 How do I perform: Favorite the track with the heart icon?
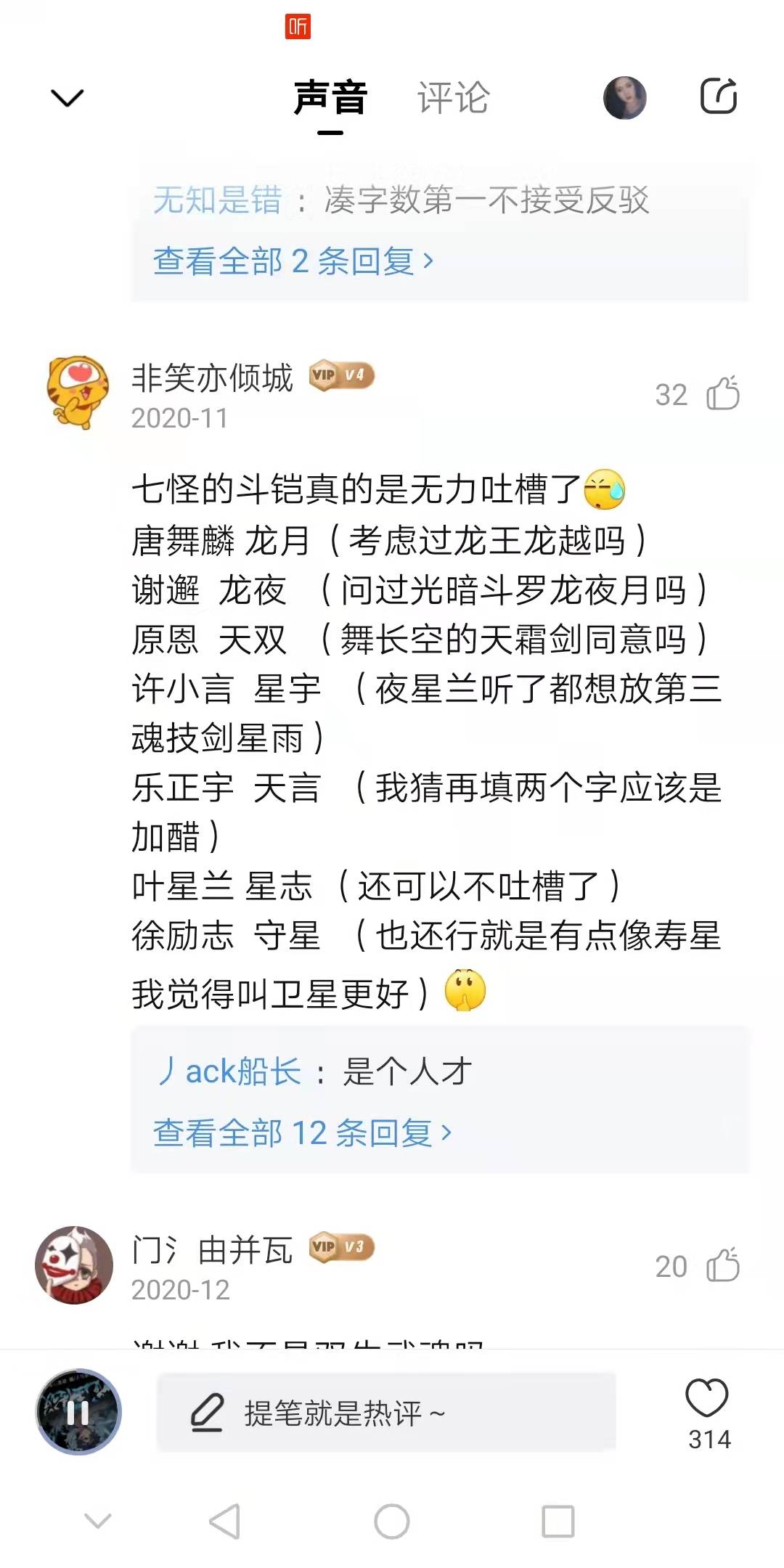click(x=707, y=1397)
